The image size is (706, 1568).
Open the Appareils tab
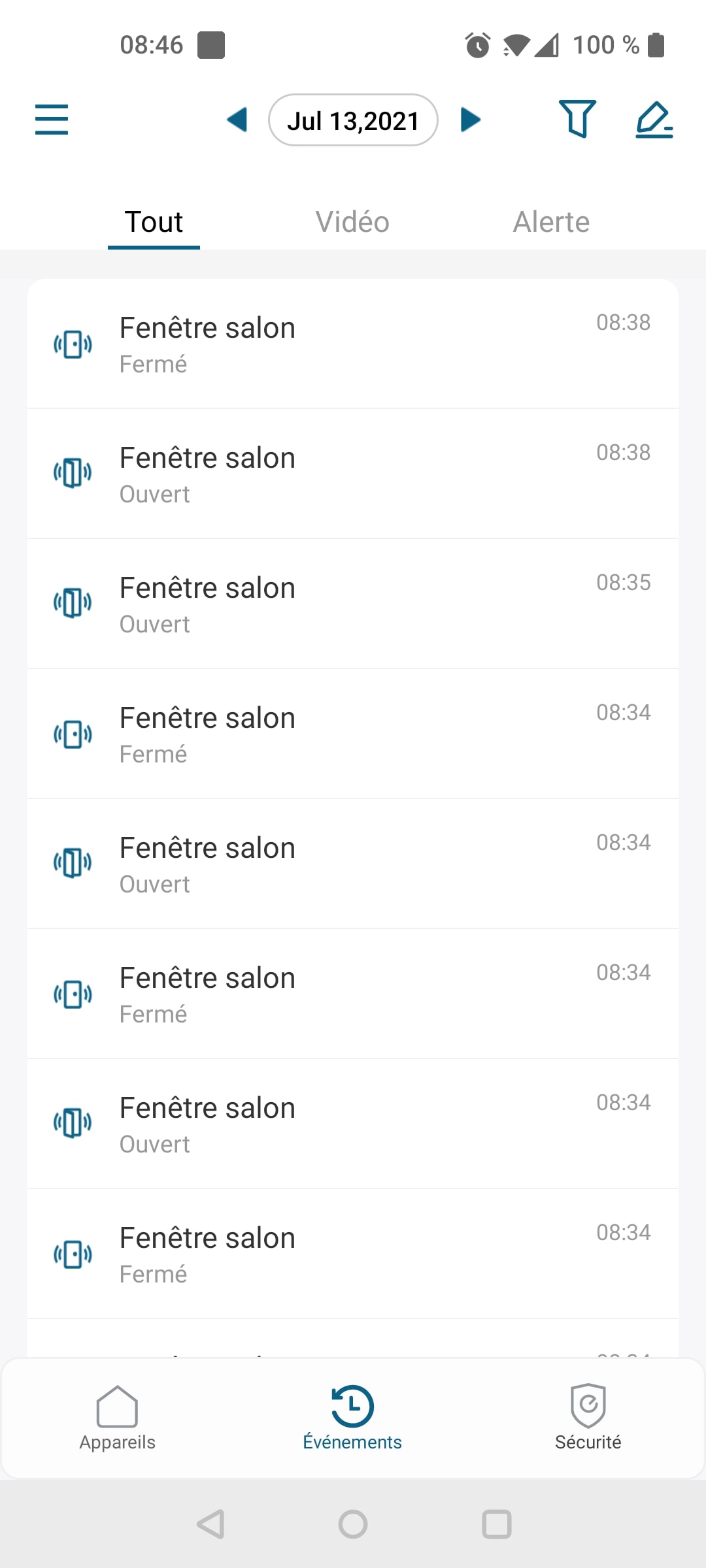coord(118,1418)
